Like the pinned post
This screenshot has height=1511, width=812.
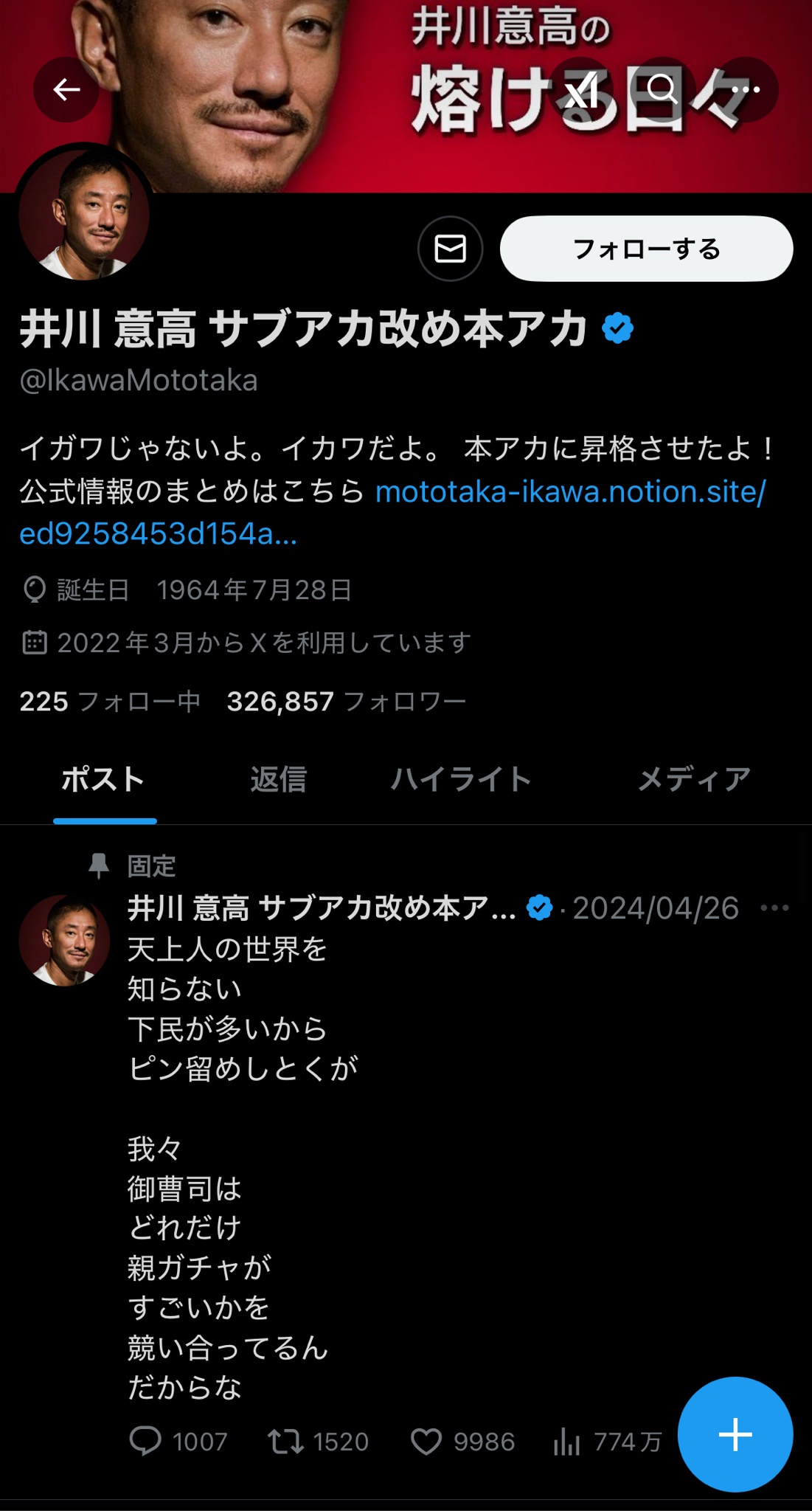click(x=426, y=1441)
